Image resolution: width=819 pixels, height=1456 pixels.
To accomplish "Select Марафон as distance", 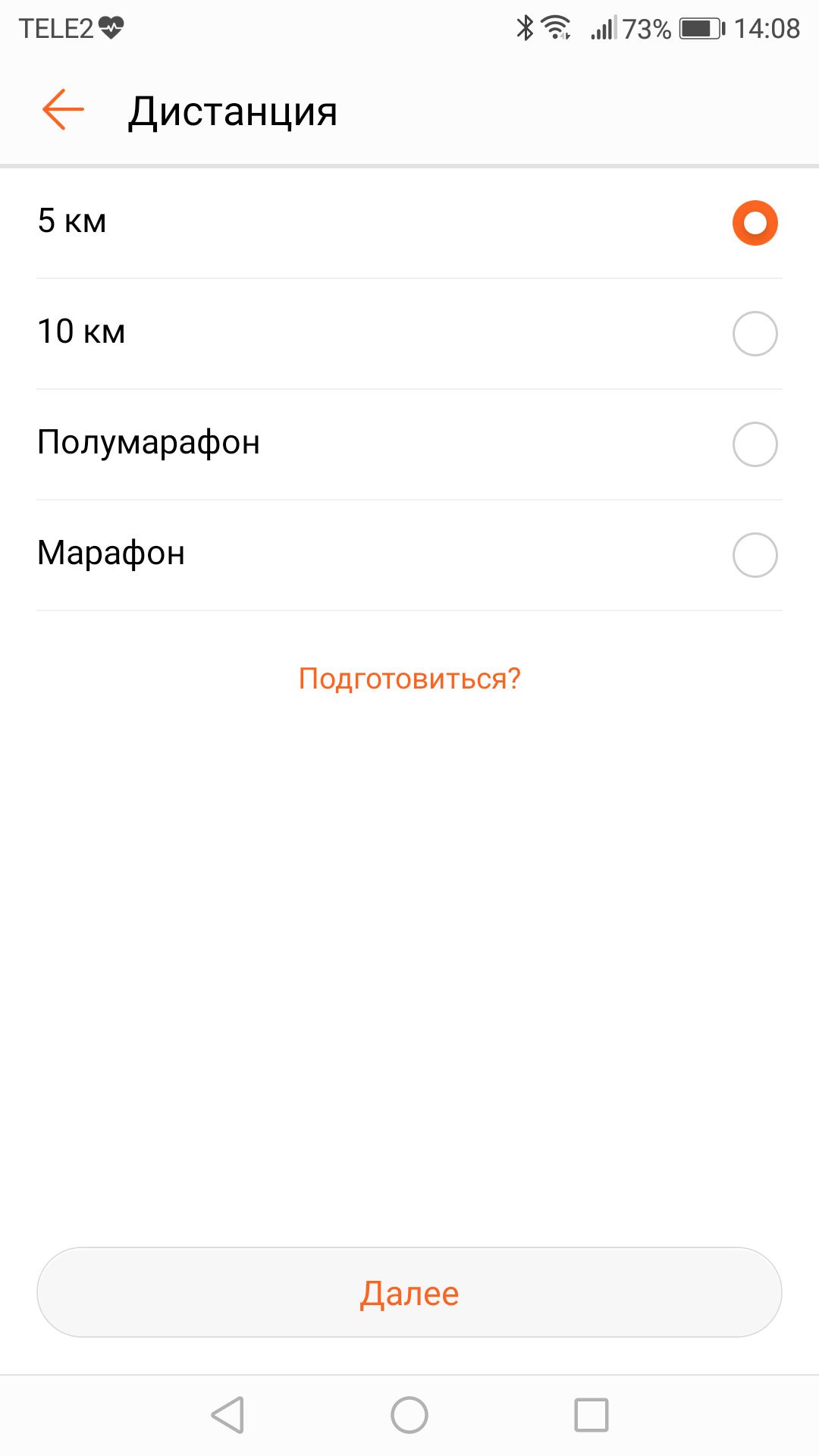I will point(409,555).
